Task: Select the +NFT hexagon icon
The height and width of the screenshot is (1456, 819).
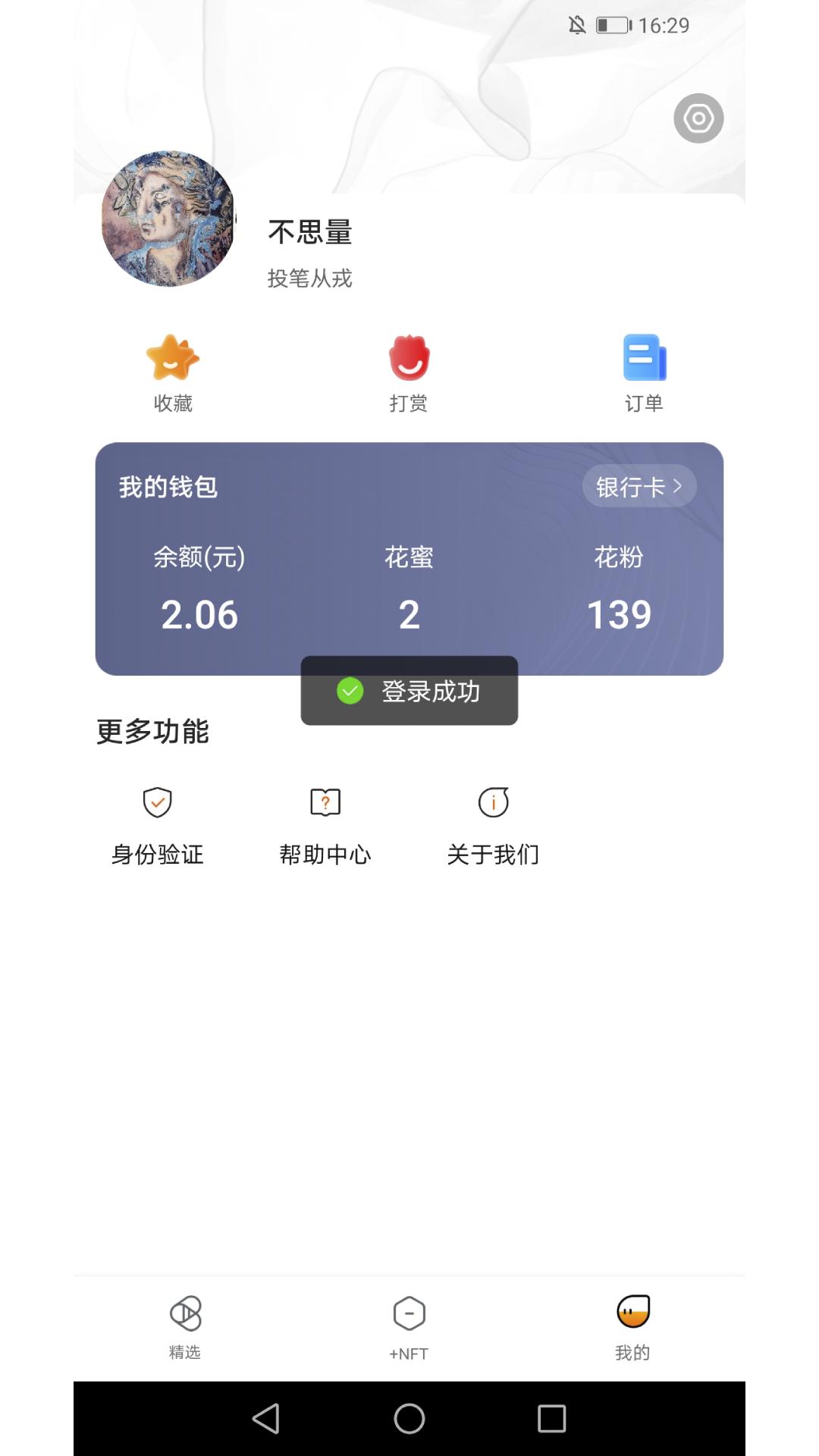Action: coord(409,1310)
